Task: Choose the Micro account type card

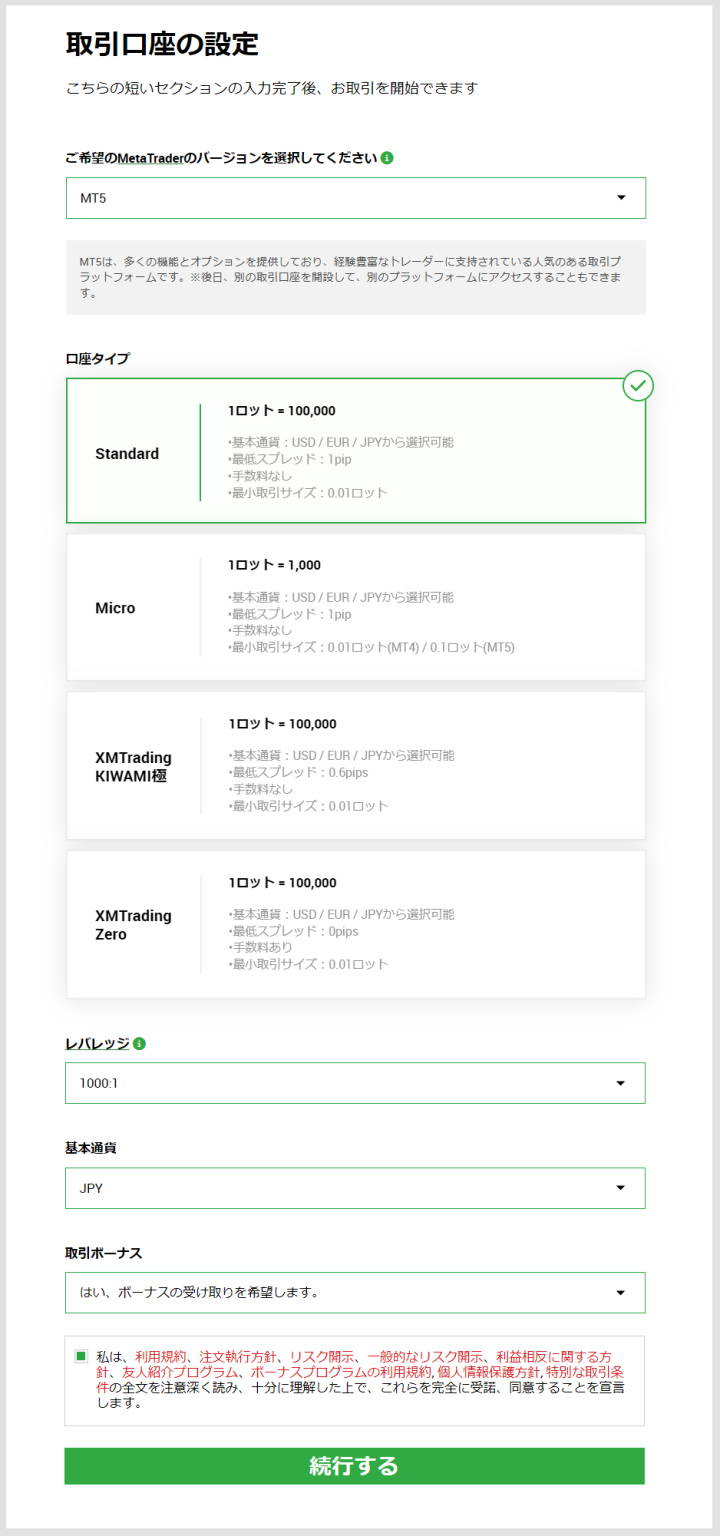Action: tap(355, 607)
